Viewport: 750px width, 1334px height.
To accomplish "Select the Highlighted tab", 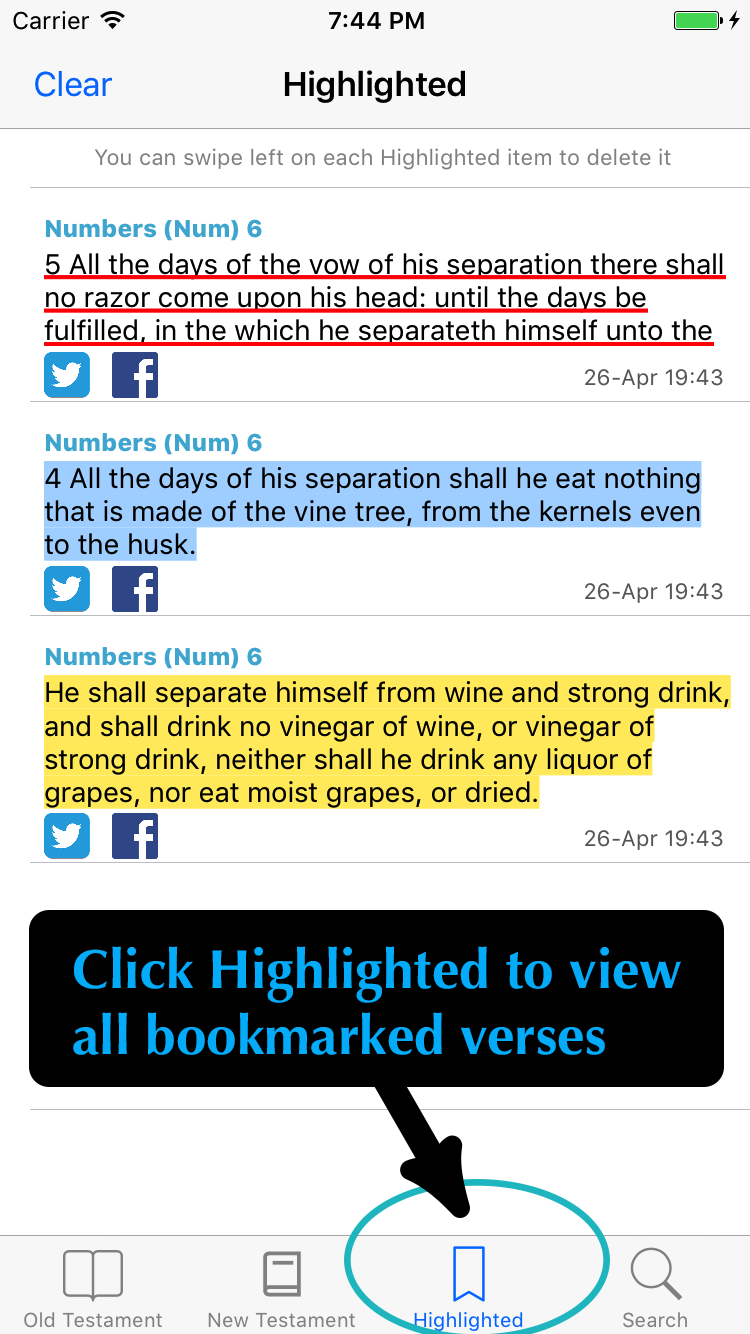I will coord(468,1288).
